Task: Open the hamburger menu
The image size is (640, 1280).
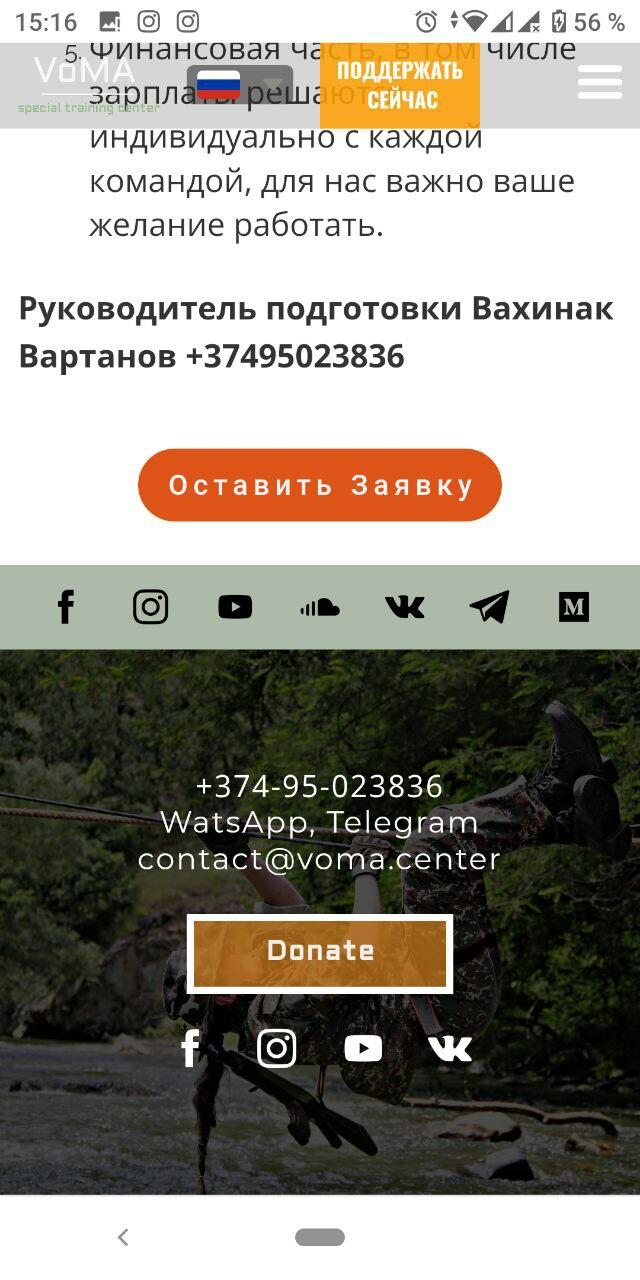Action: pyautogui.click(x=600, y=82)
